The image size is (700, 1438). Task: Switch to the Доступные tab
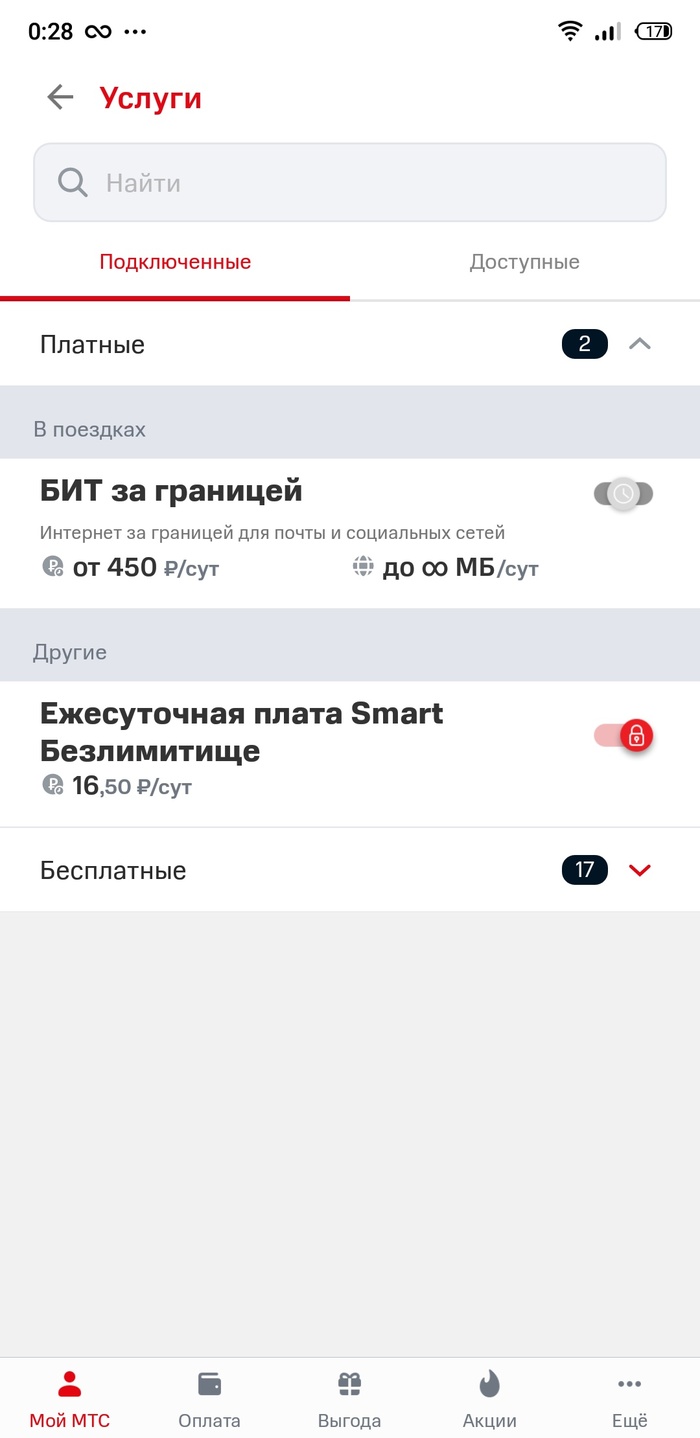coord(524,262)
